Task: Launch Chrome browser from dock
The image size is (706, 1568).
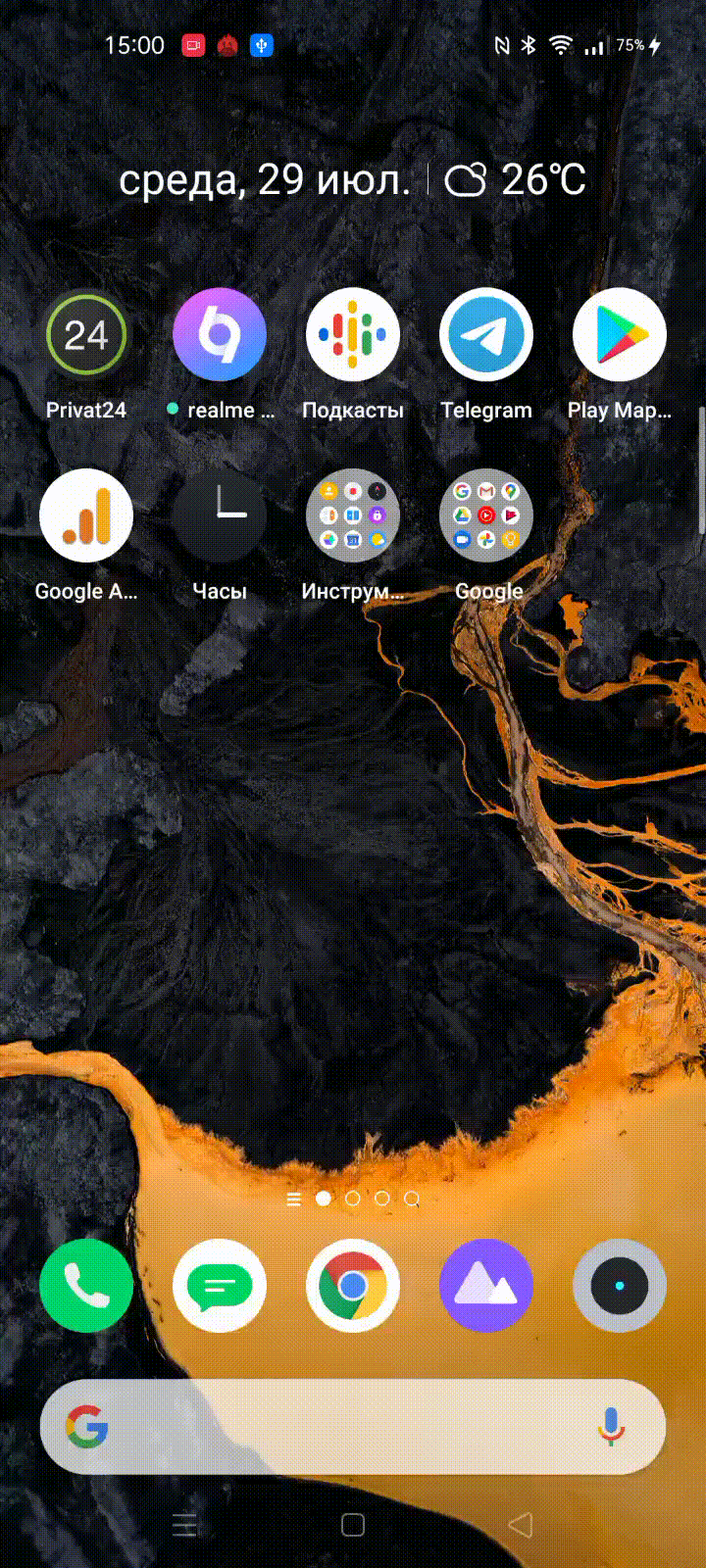Action: pos(353,1286)
